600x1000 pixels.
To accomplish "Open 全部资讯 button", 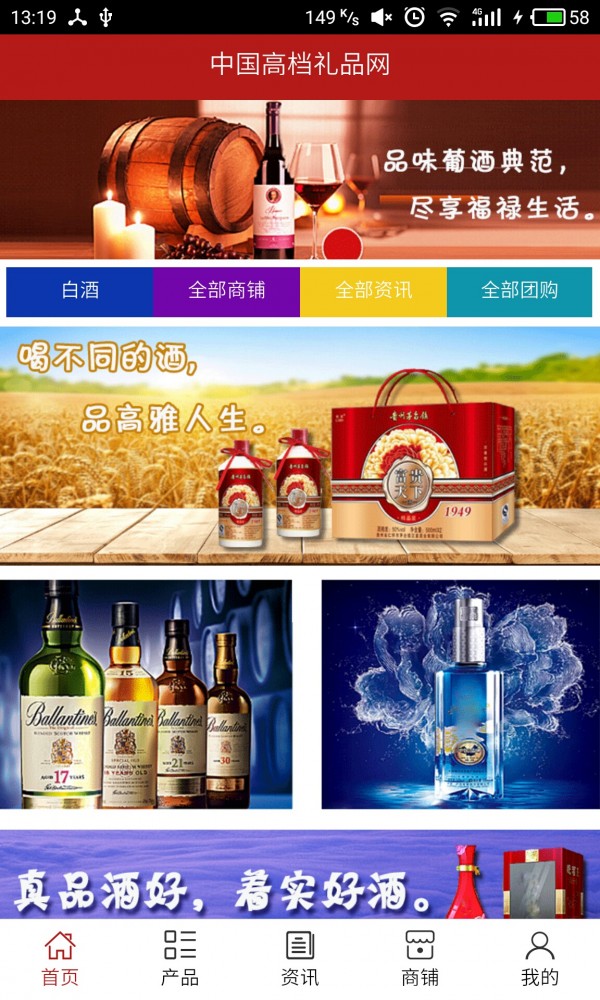I will click(x=374, y=291).
